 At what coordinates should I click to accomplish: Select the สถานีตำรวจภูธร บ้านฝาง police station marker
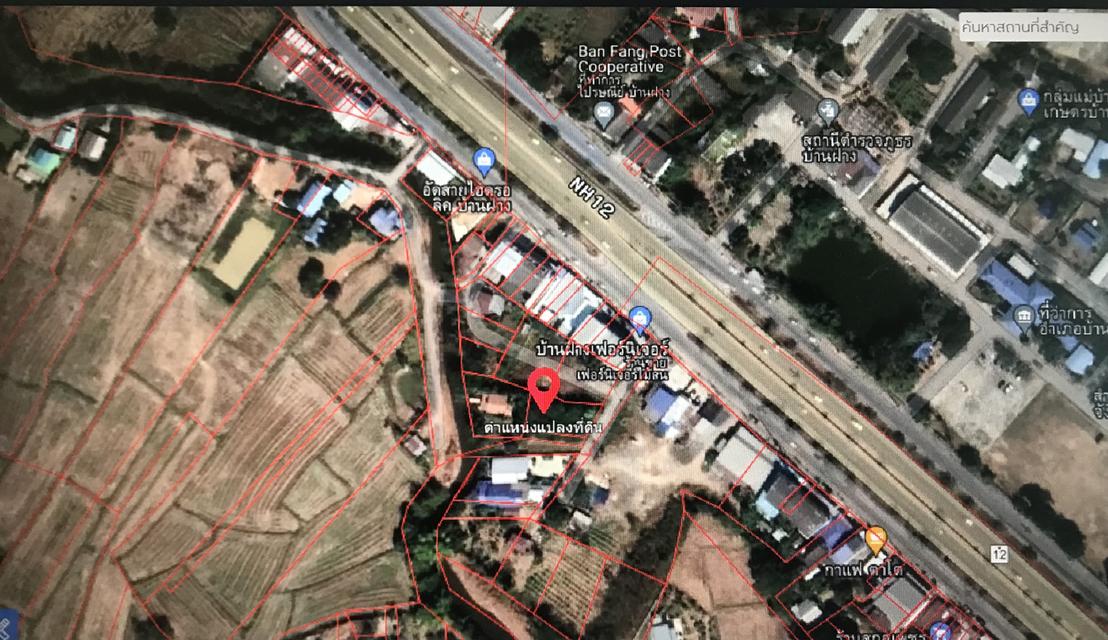827,109
